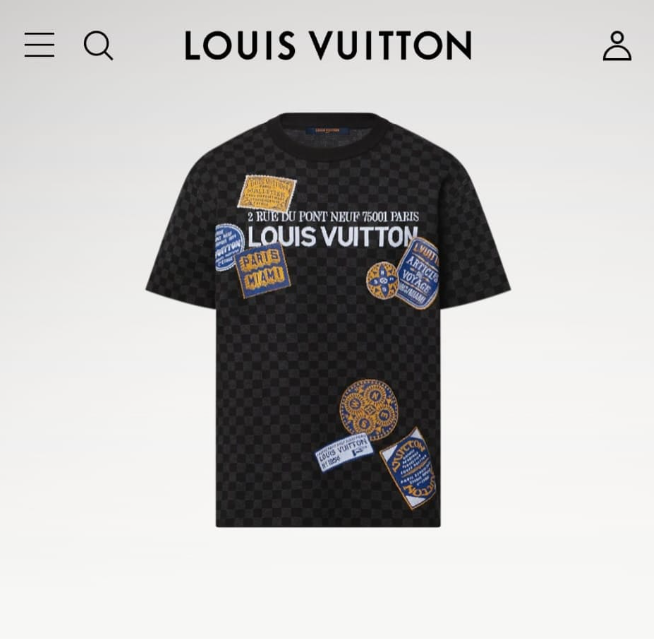
Task: Open the hamburger menu
Action: click(39, 45)
